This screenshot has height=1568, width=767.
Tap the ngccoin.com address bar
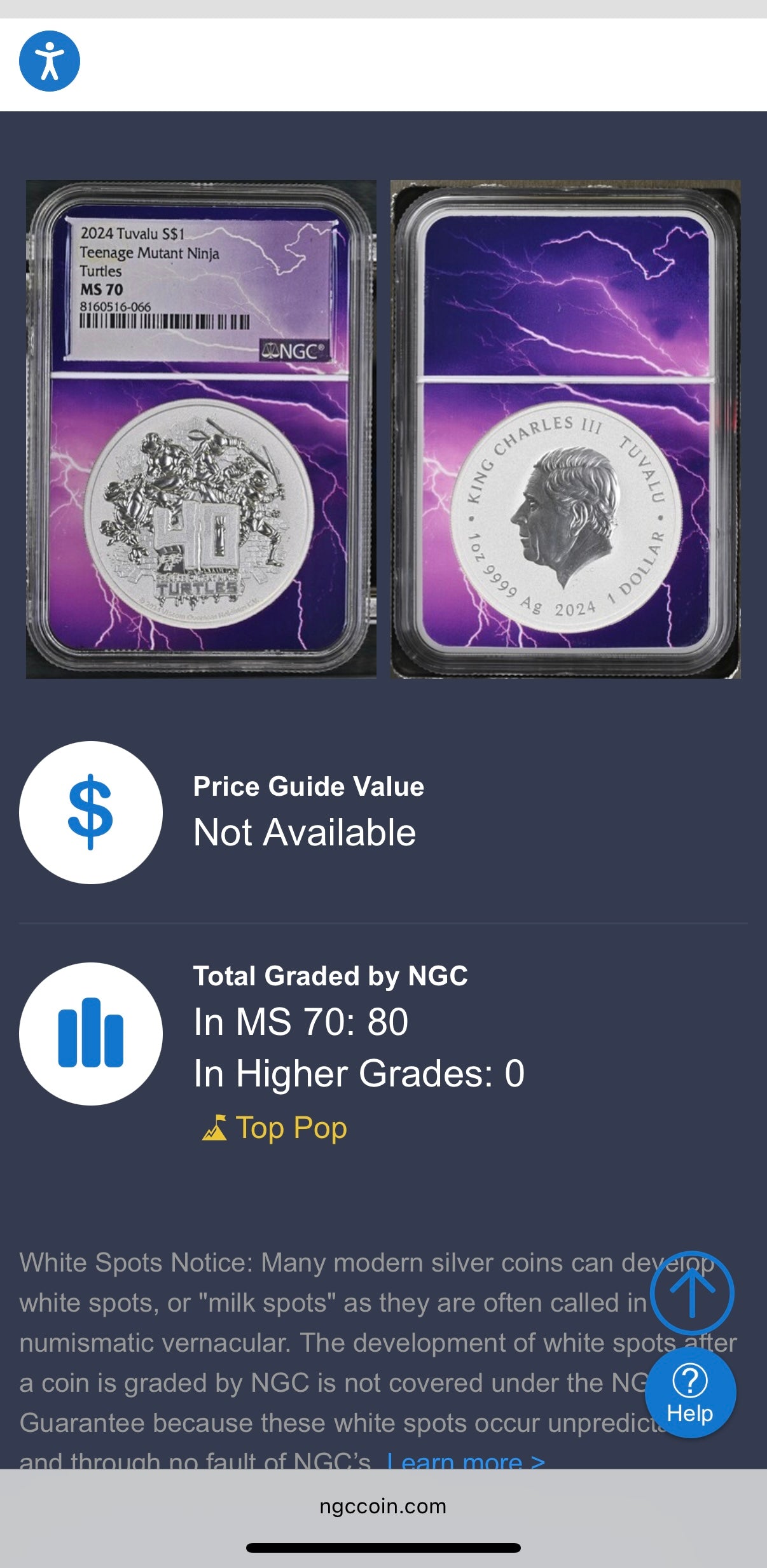(383, 1506)
